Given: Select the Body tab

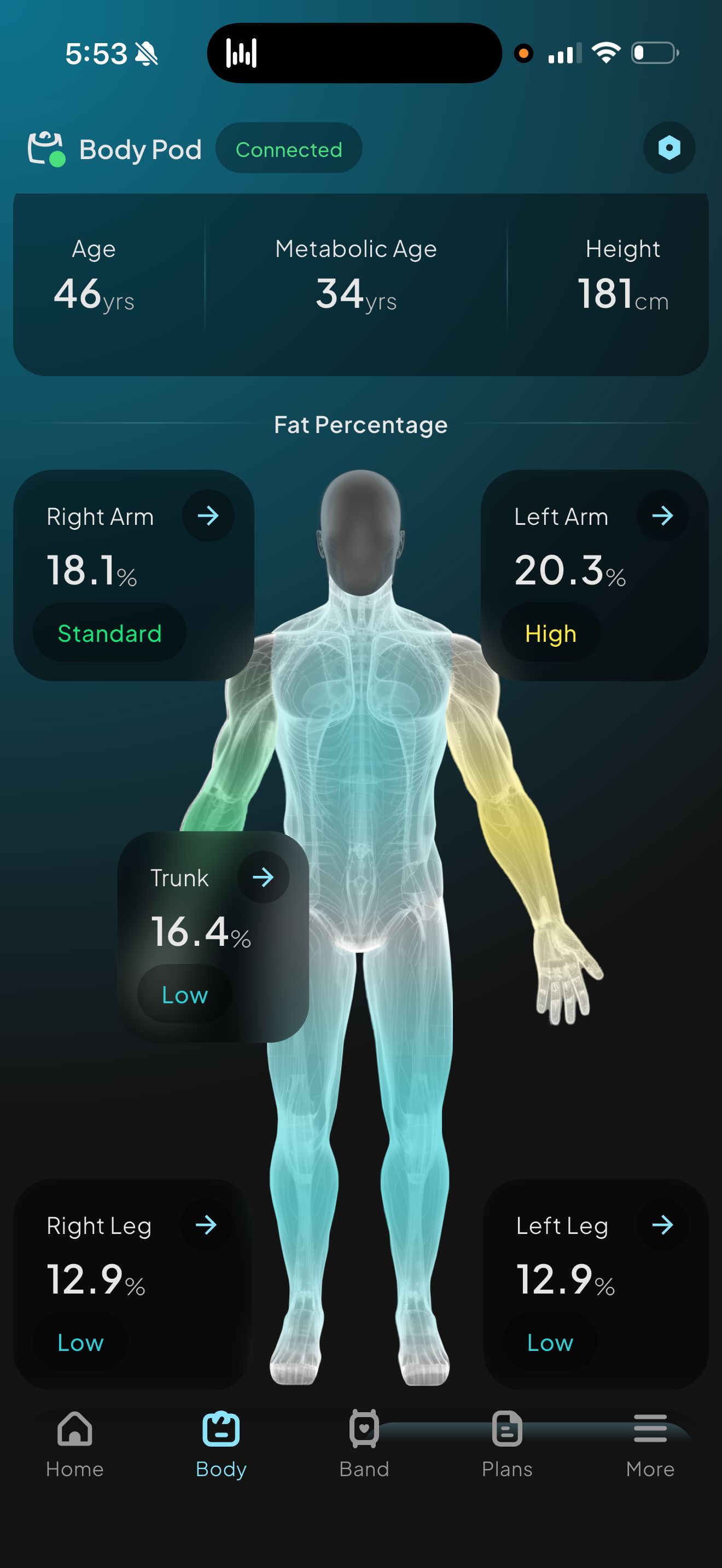Looking at the screenshot, I should coord(221,1444).
